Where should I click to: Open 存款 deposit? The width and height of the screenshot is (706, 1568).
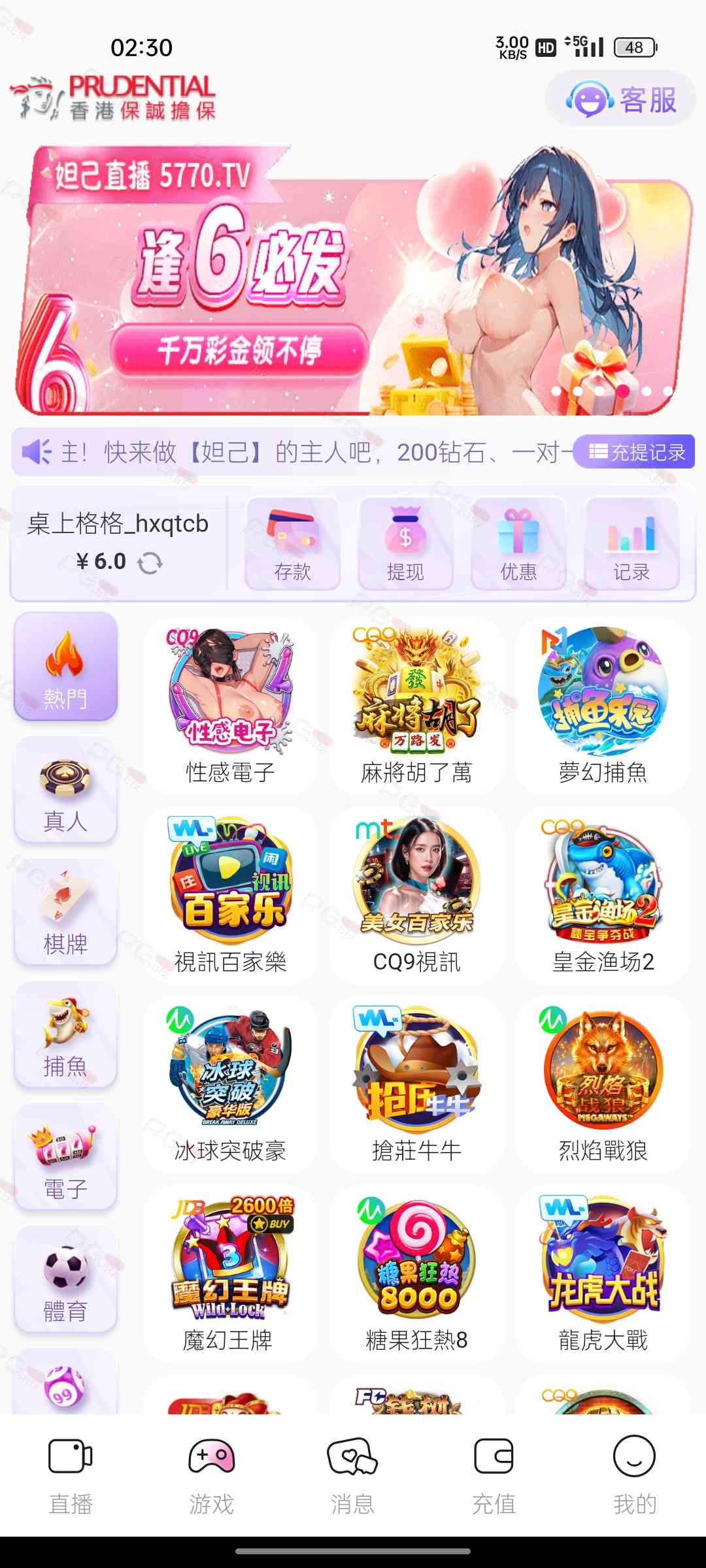coord(292,544)
